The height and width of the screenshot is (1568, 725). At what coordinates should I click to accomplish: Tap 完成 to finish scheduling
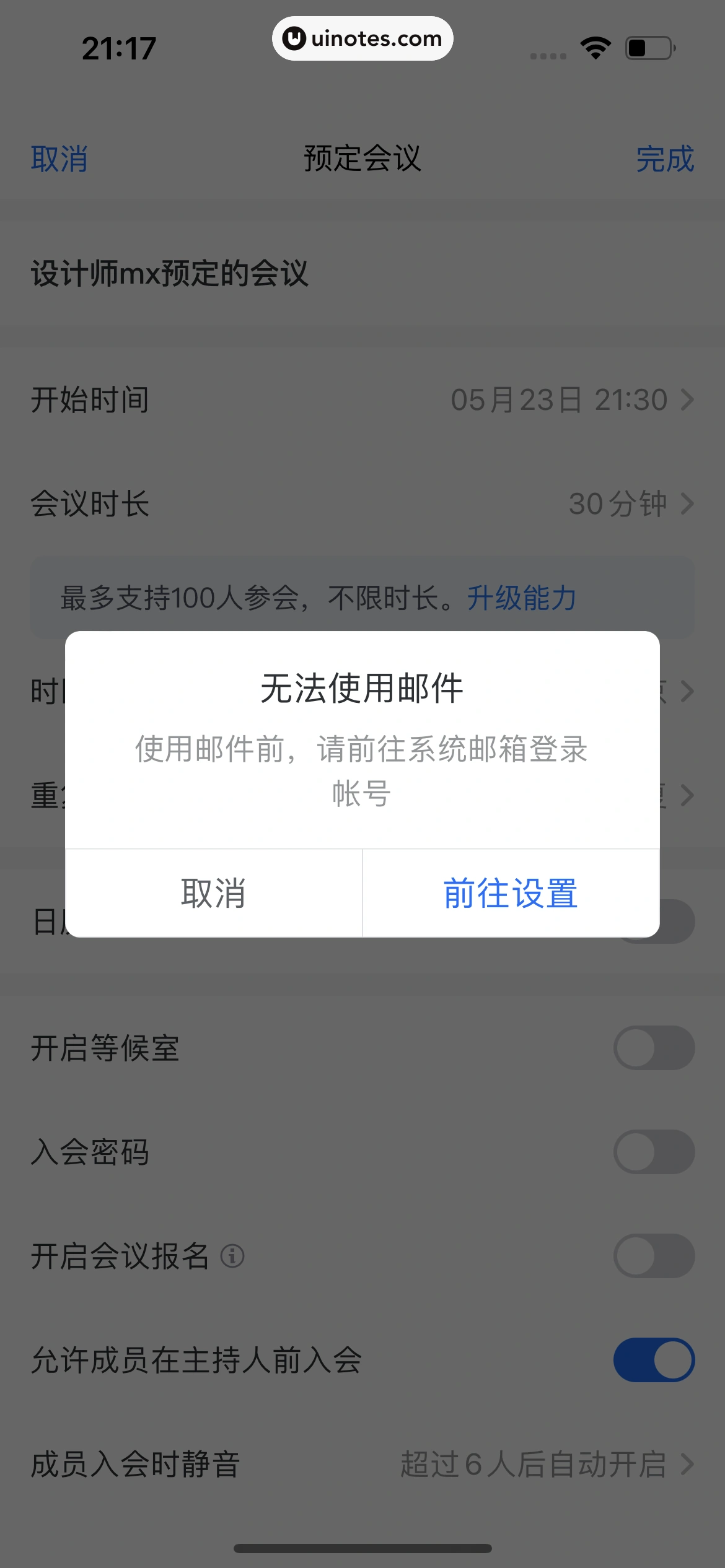pyautogui.click(x=664, y=159)
